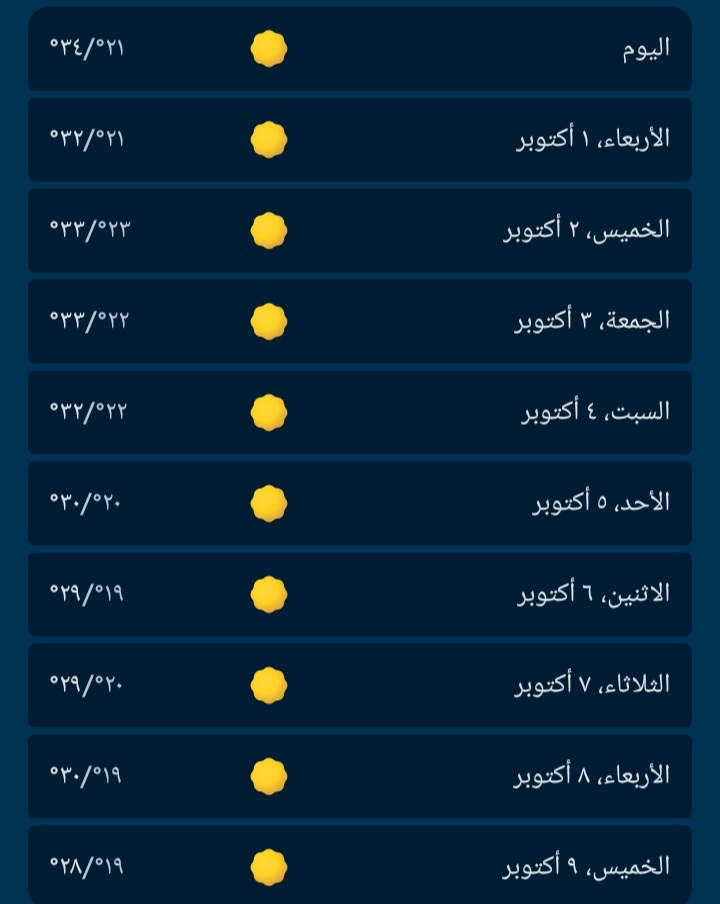Select the الخميس، ٢ أكتوبر forecast row

click(360, 230)
